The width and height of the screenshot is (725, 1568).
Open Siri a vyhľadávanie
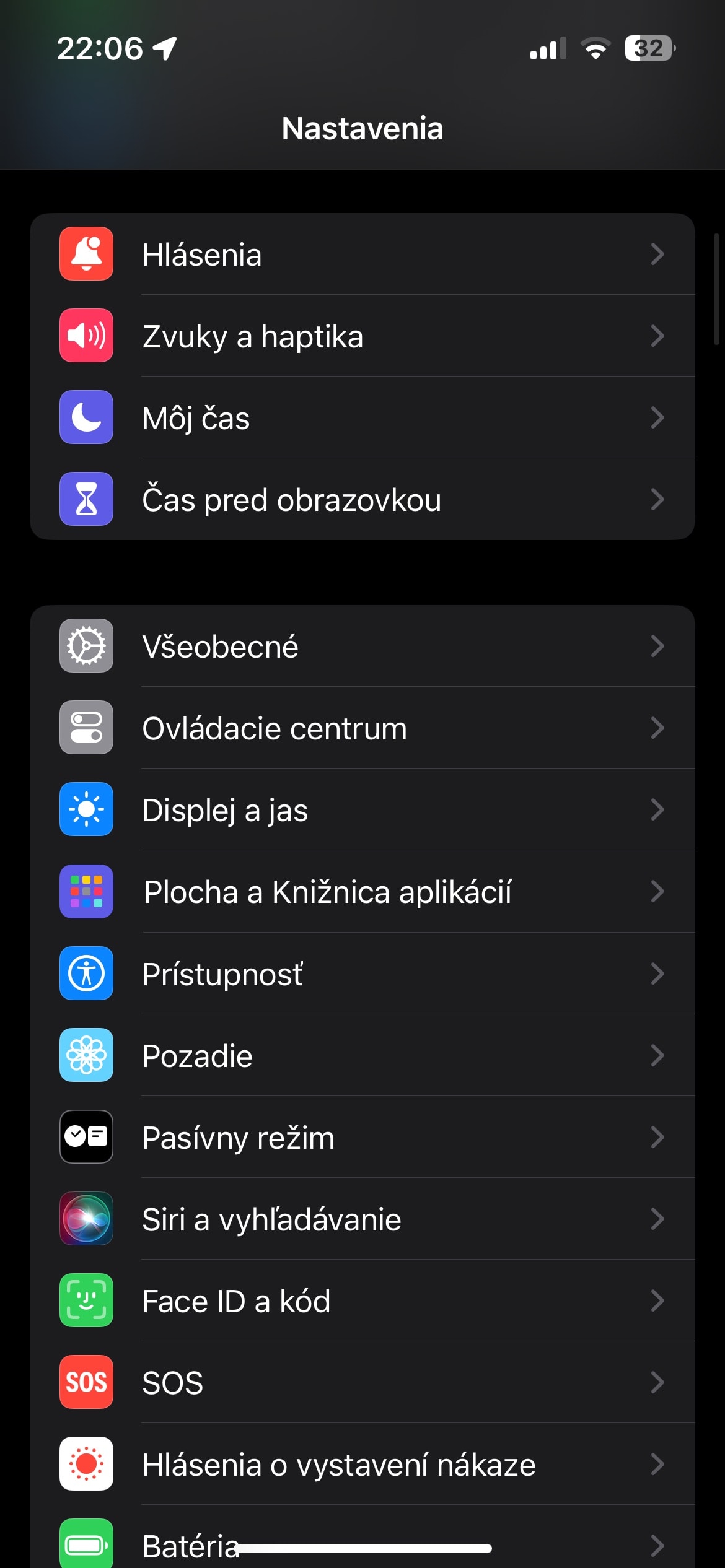(x=362, y=1219)
